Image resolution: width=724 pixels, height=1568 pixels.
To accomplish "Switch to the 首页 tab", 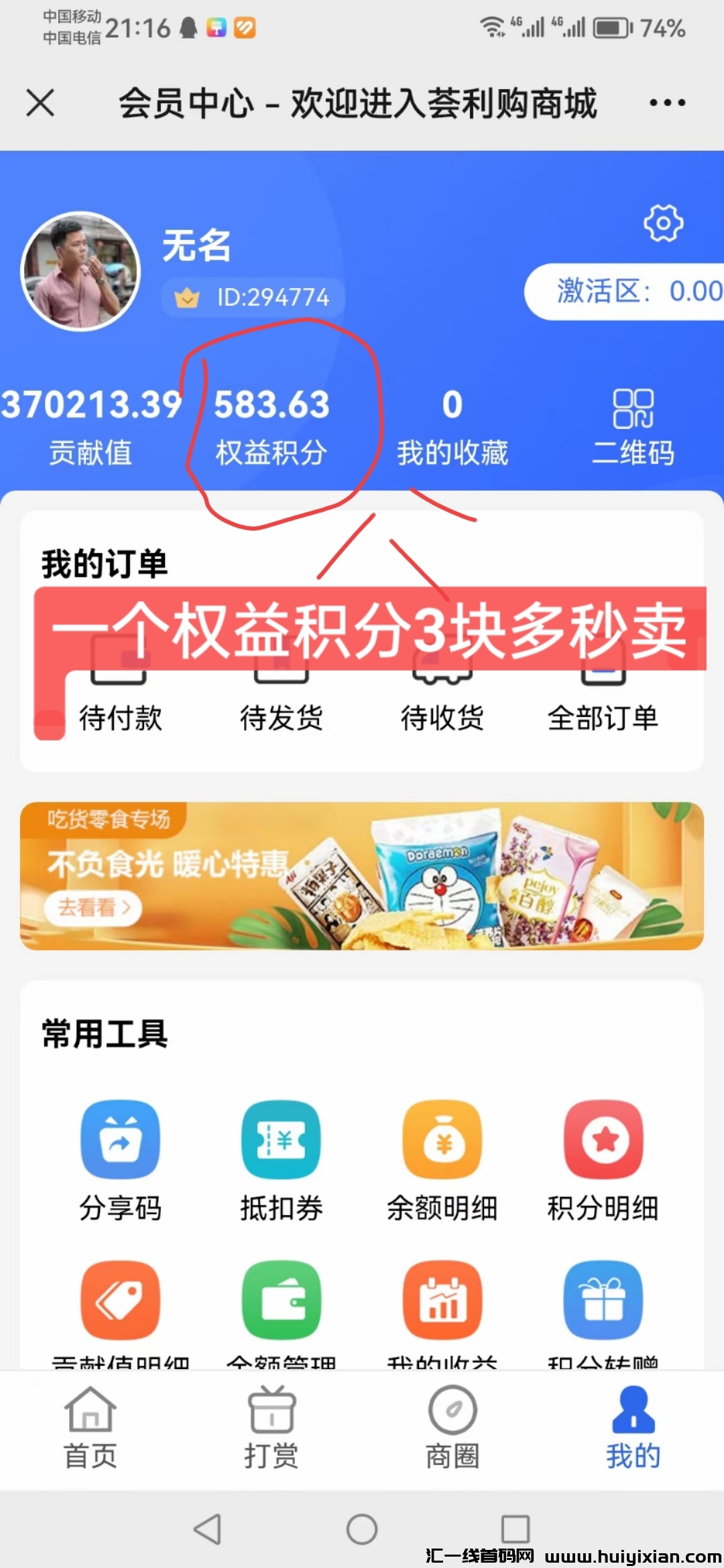I will 90,1428.
